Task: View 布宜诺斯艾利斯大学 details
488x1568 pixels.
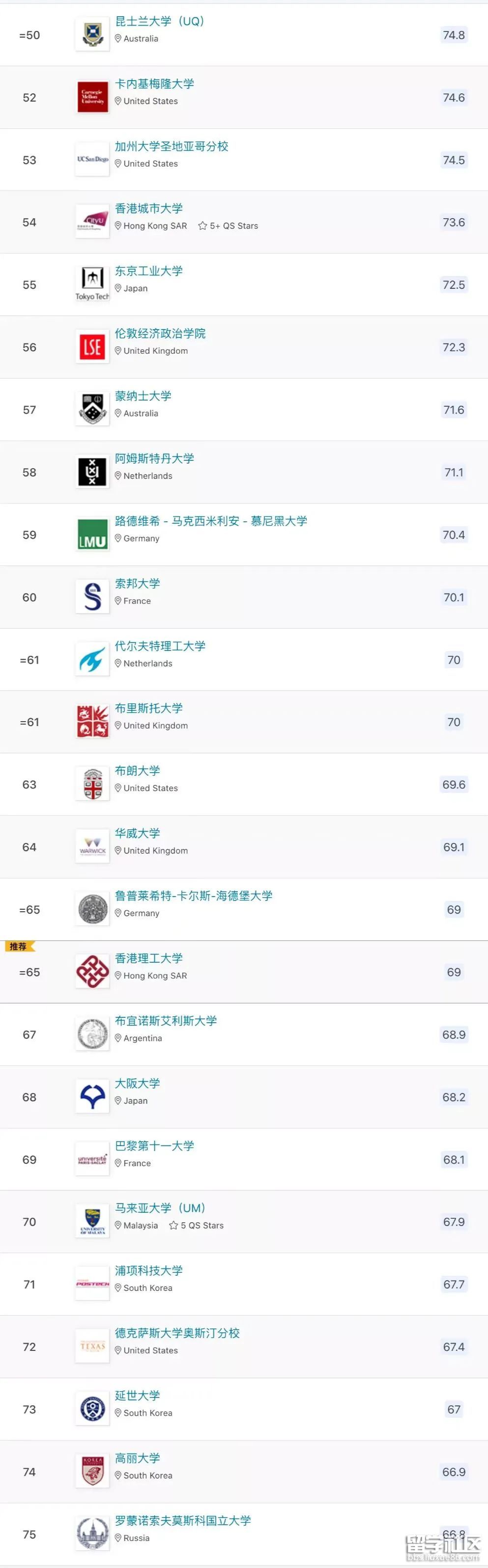Action: coord(166,1021)
